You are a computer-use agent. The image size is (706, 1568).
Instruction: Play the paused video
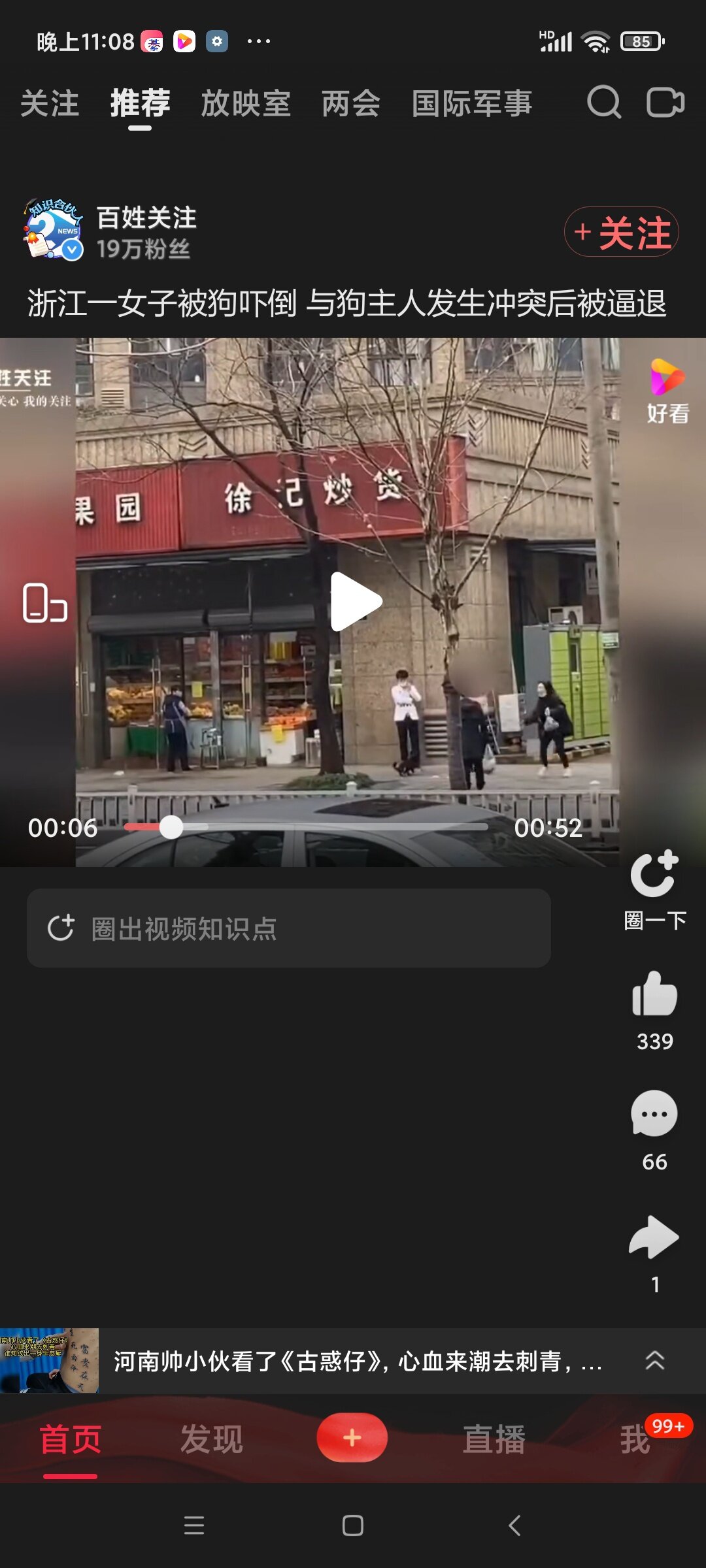[x=356, y=601]
